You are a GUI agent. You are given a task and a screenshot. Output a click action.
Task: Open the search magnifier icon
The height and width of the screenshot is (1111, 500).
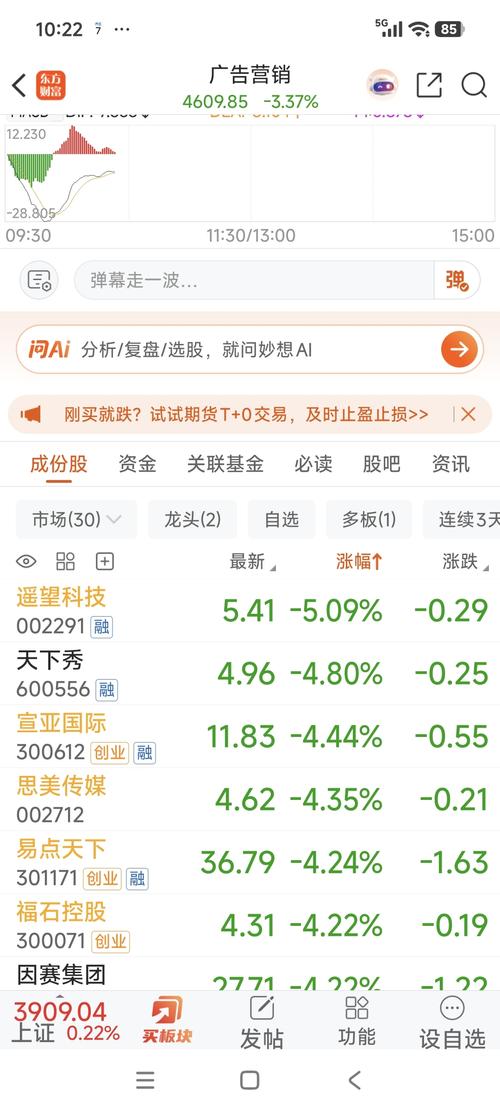pyautogui.click(x=474, y=85)
